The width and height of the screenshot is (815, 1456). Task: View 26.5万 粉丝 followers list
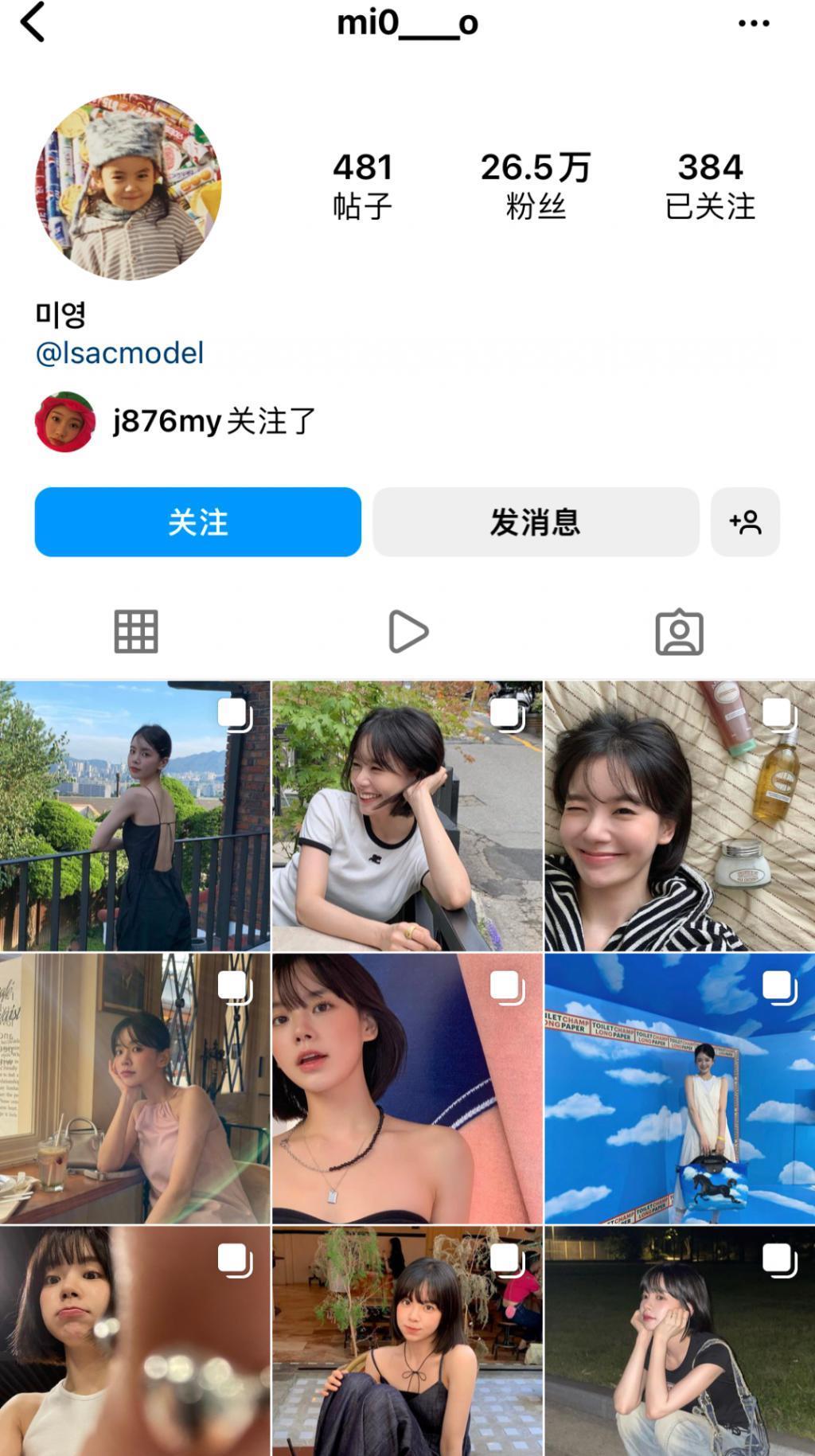point(534,185)
